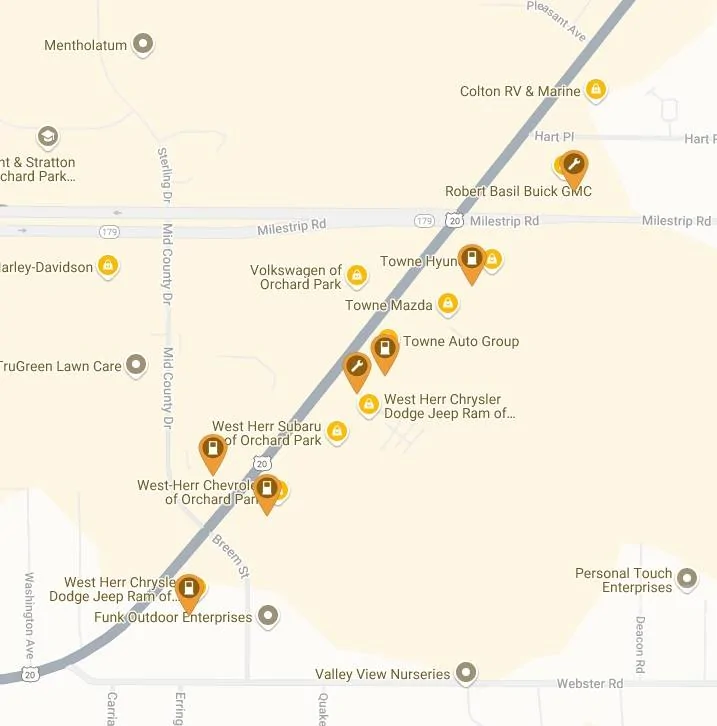Select the orange pin above Funk Outdoor Enterprises
This screenshot has height=726, width=717.
(188, 590)
